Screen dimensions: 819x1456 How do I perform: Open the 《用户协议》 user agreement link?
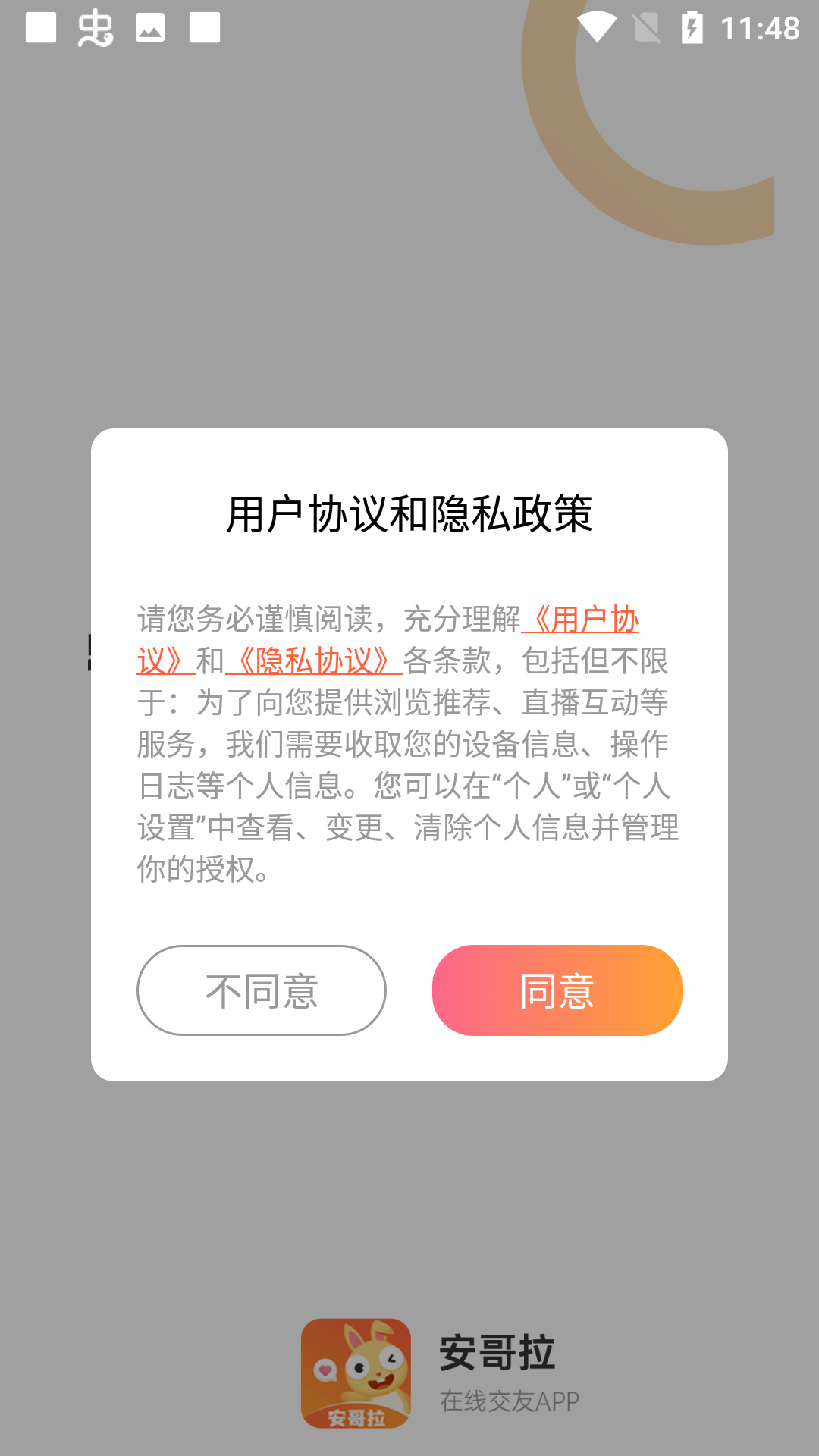pos(588,622)
